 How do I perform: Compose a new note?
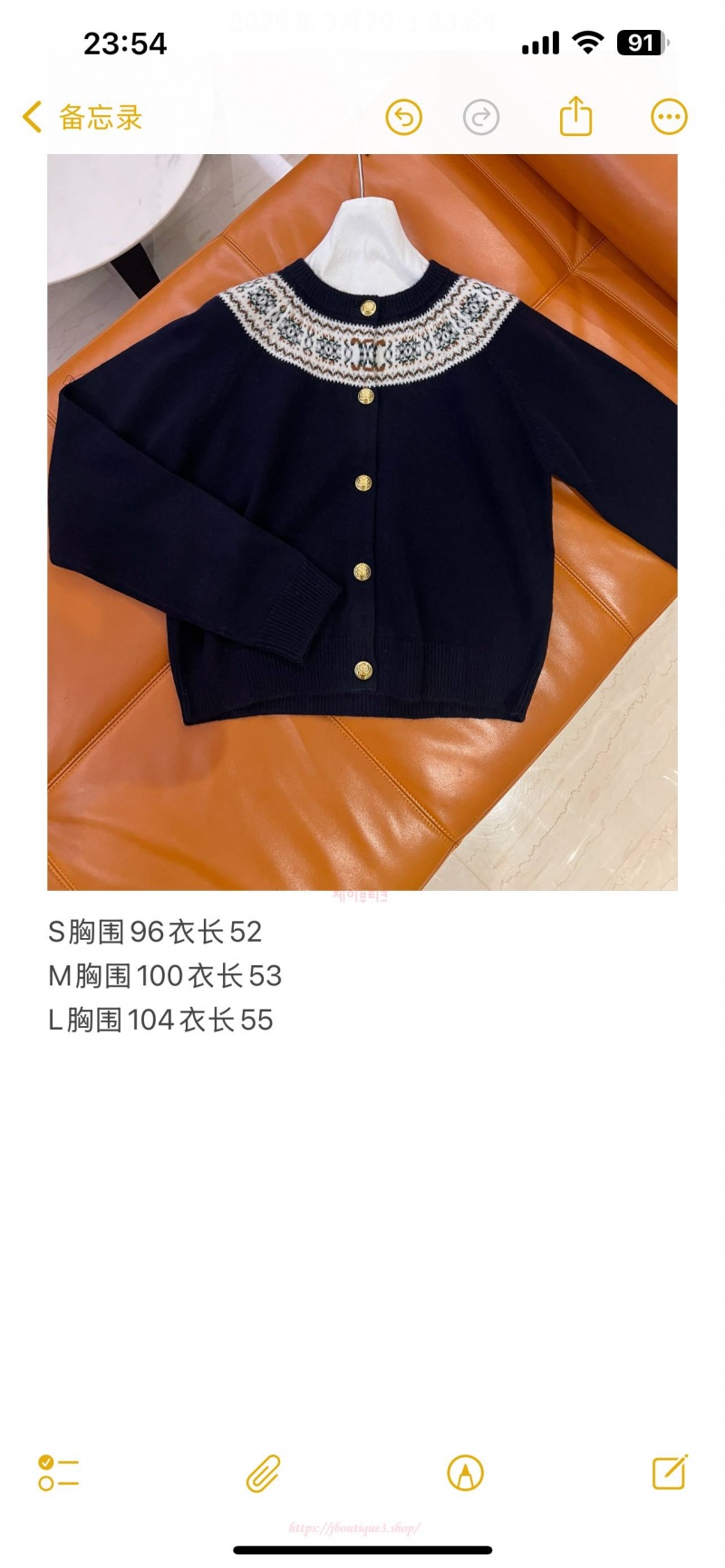click(x=669, y=1473)
